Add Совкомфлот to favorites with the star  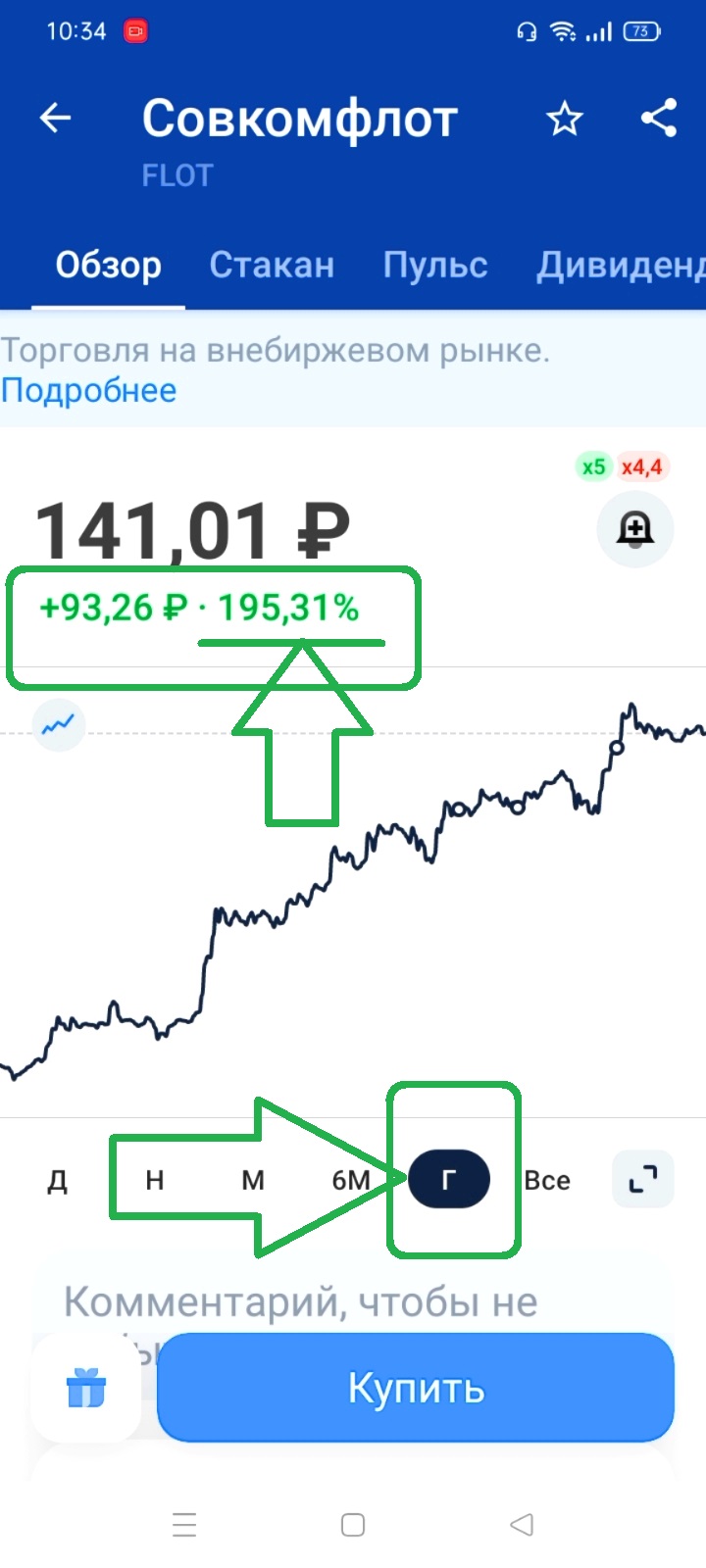(564, 120)
